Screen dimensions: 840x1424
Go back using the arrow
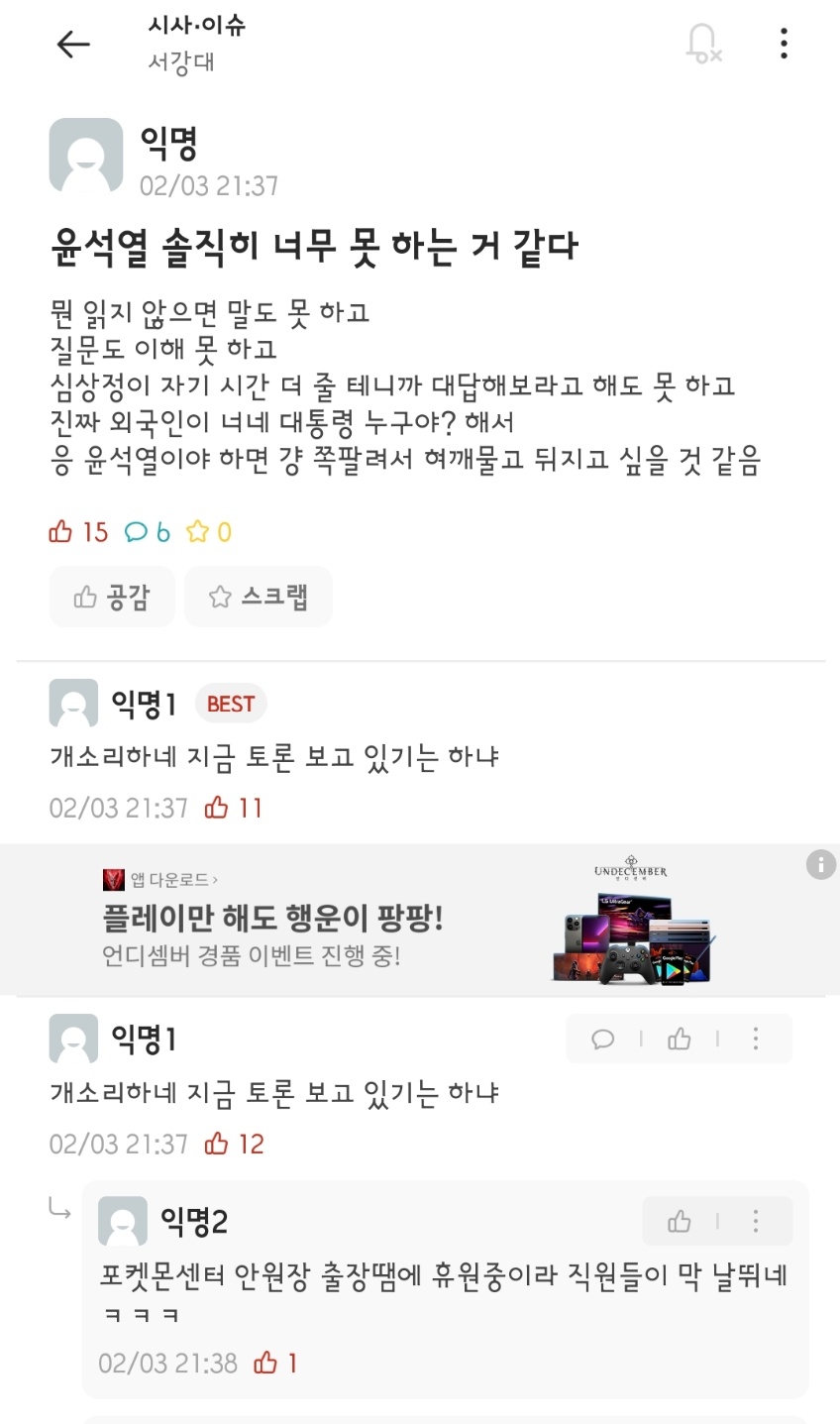click(x=73, y=44)
